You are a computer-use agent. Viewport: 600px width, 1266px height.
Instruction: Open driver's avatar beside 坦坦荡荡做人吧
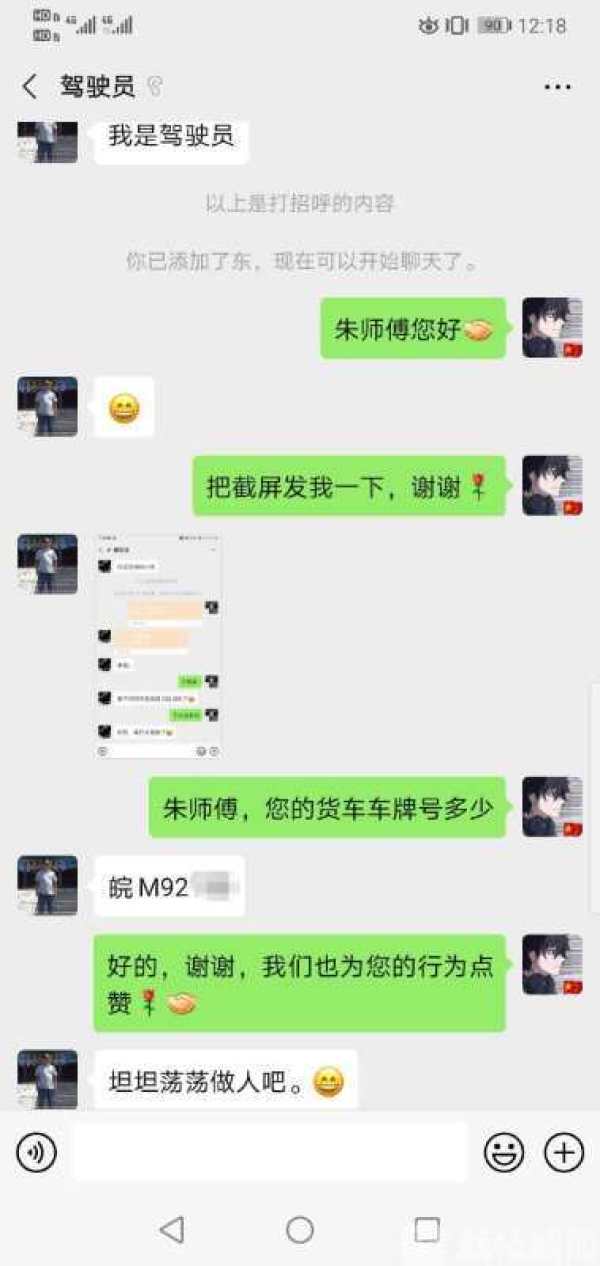(x=47, y=1078)
